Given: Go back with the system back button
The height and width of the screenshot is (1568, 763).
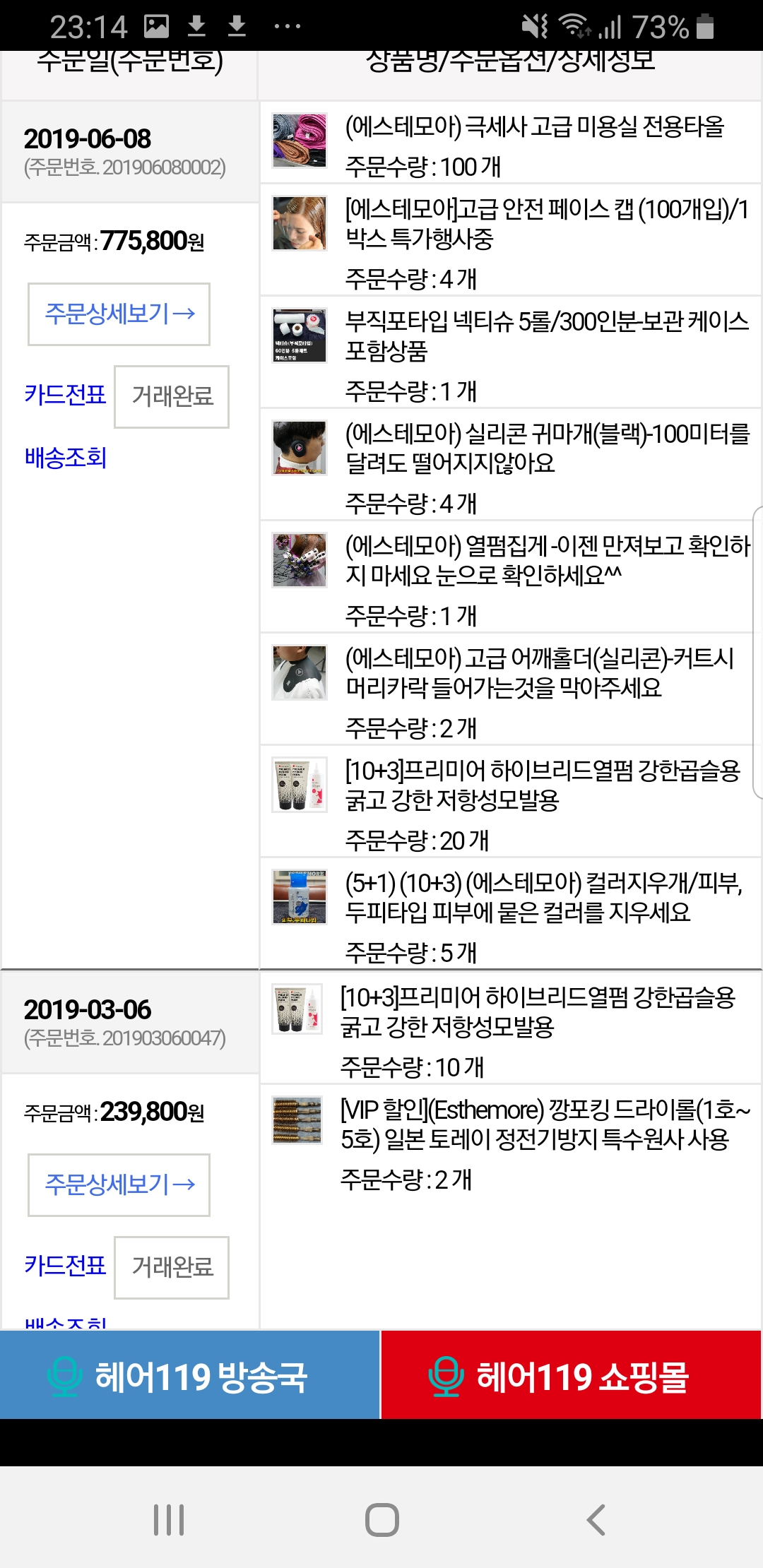Looking at the screenshot, I should pos(596,1519).
